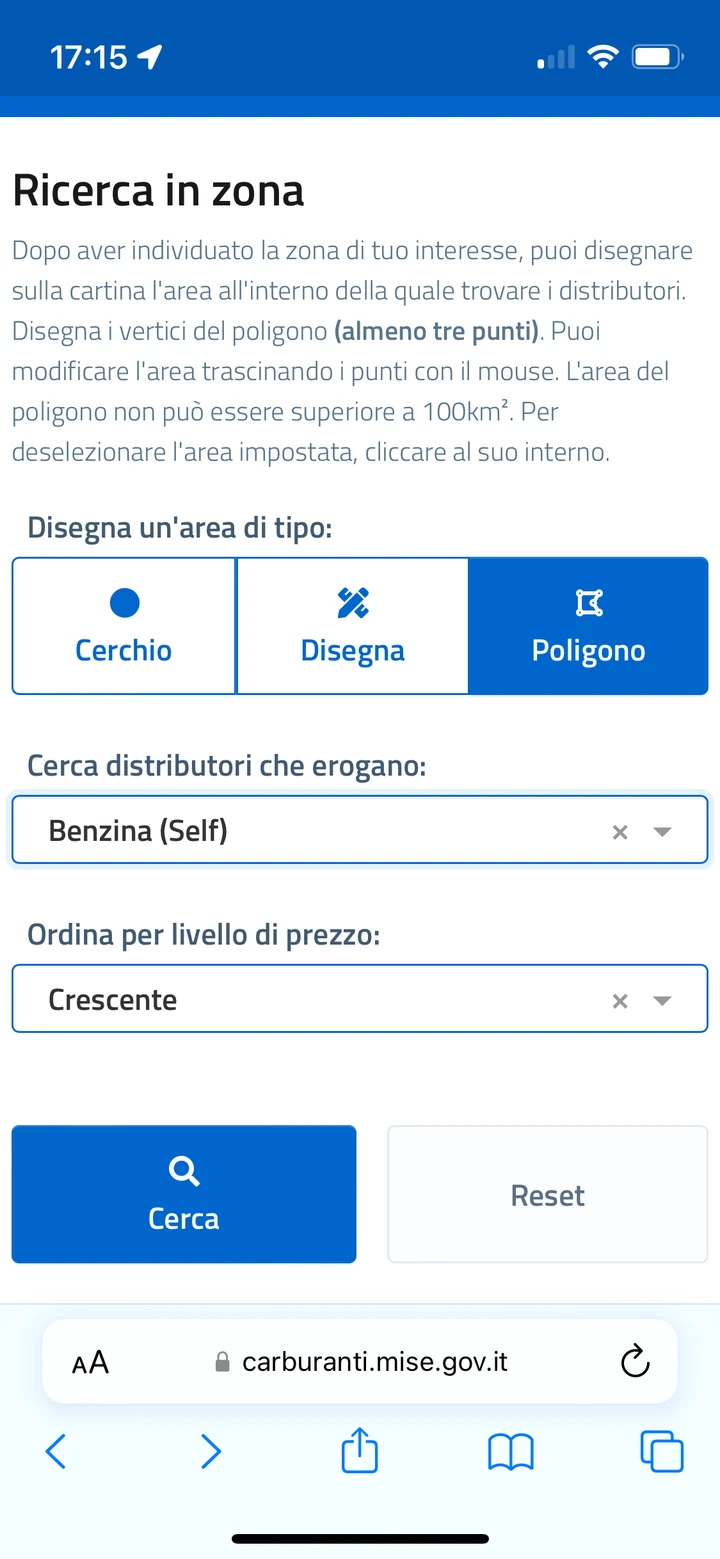The image size is (720, 1559).
Task: Choose the Poligono area type
Action: tap(588, 626)
